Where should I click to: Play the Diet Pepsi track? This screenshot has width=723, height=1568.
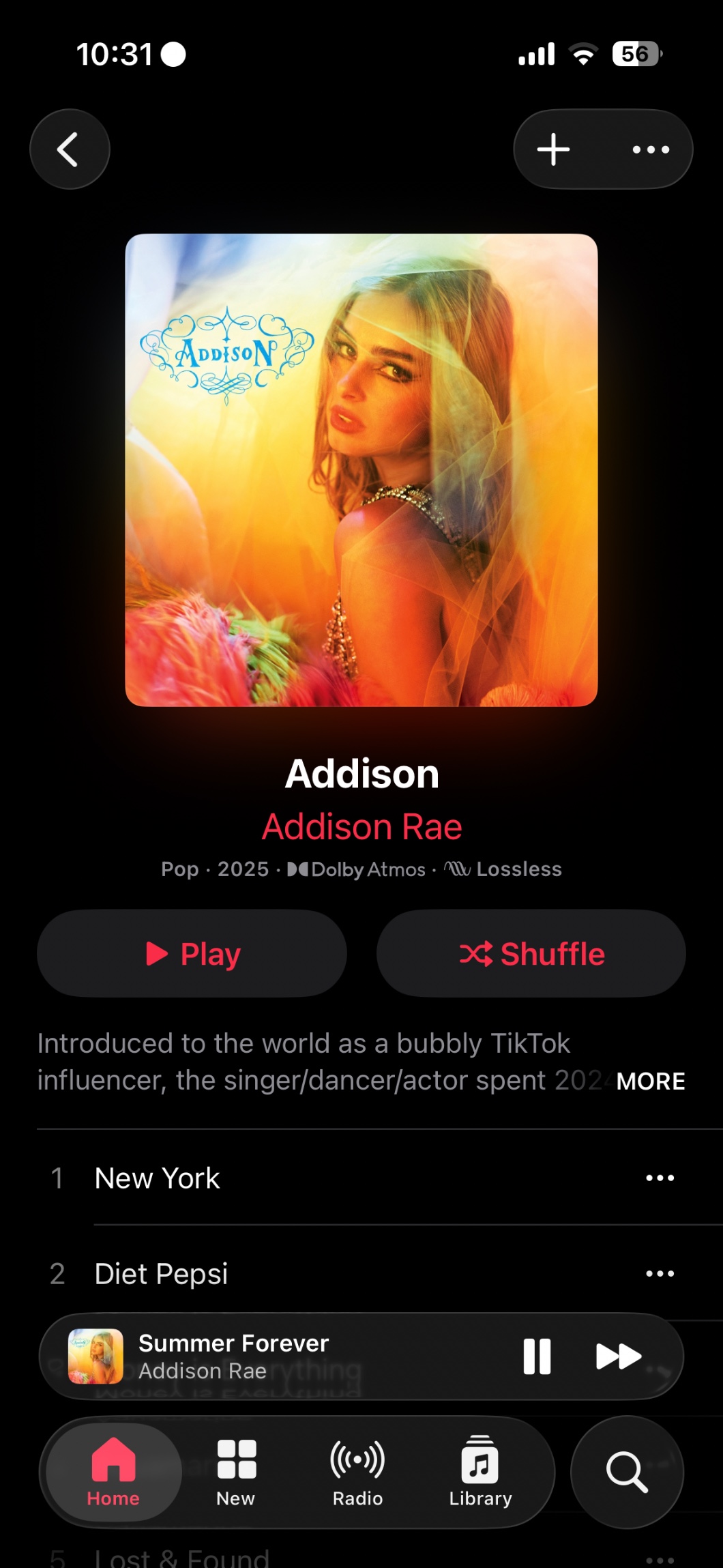coord(161,1274)
